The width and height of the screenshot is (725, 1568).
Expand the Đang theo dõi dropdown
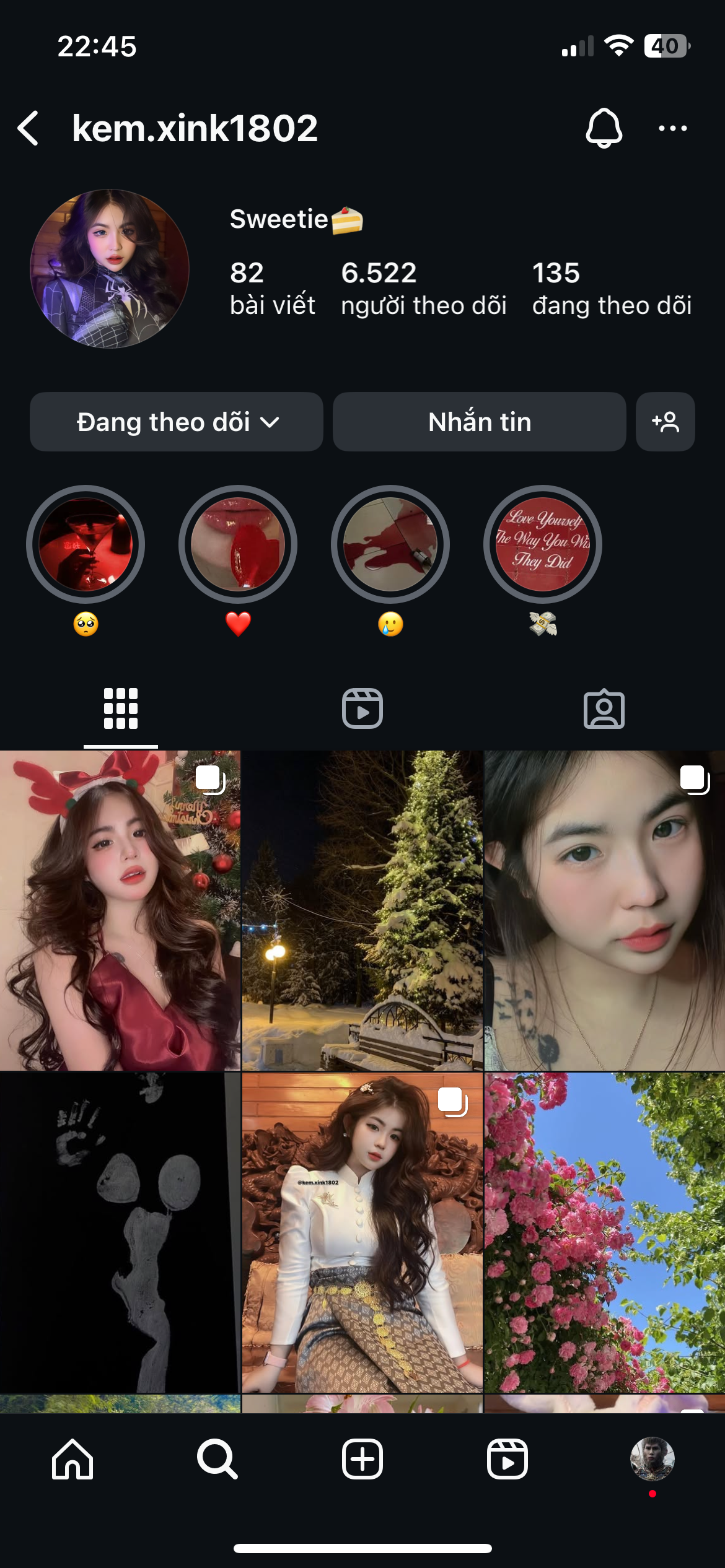coord(177,422)
